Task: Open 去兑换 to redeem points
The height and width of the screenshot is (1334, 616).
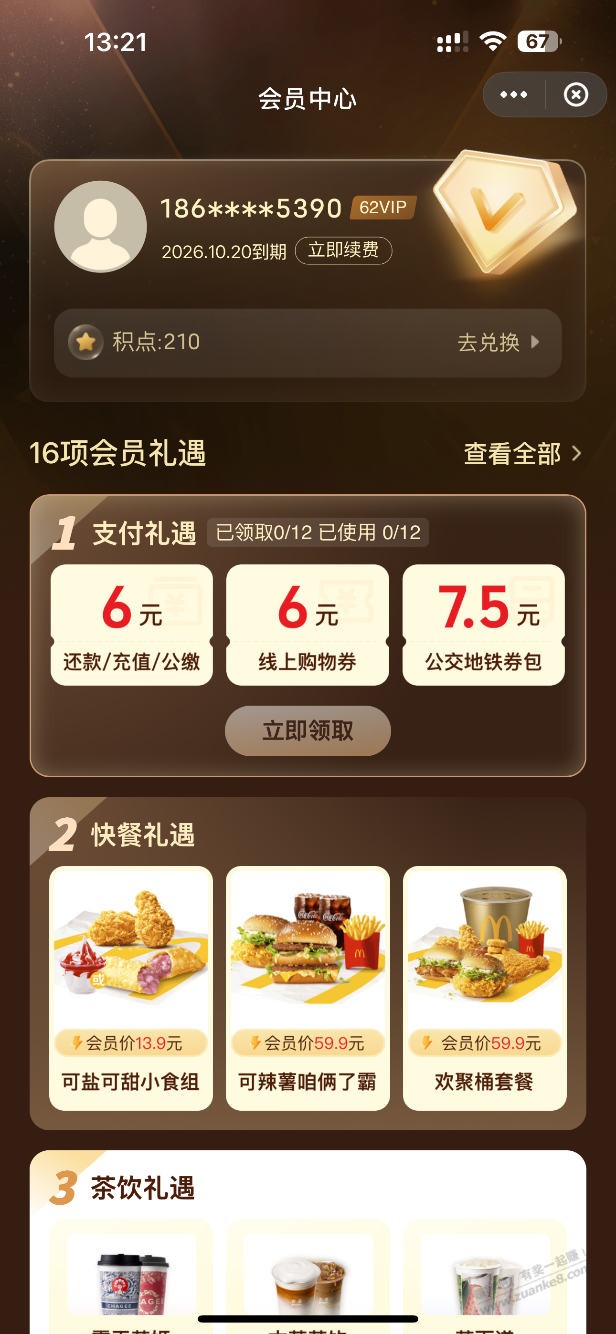Action: (x=498, y=342)
